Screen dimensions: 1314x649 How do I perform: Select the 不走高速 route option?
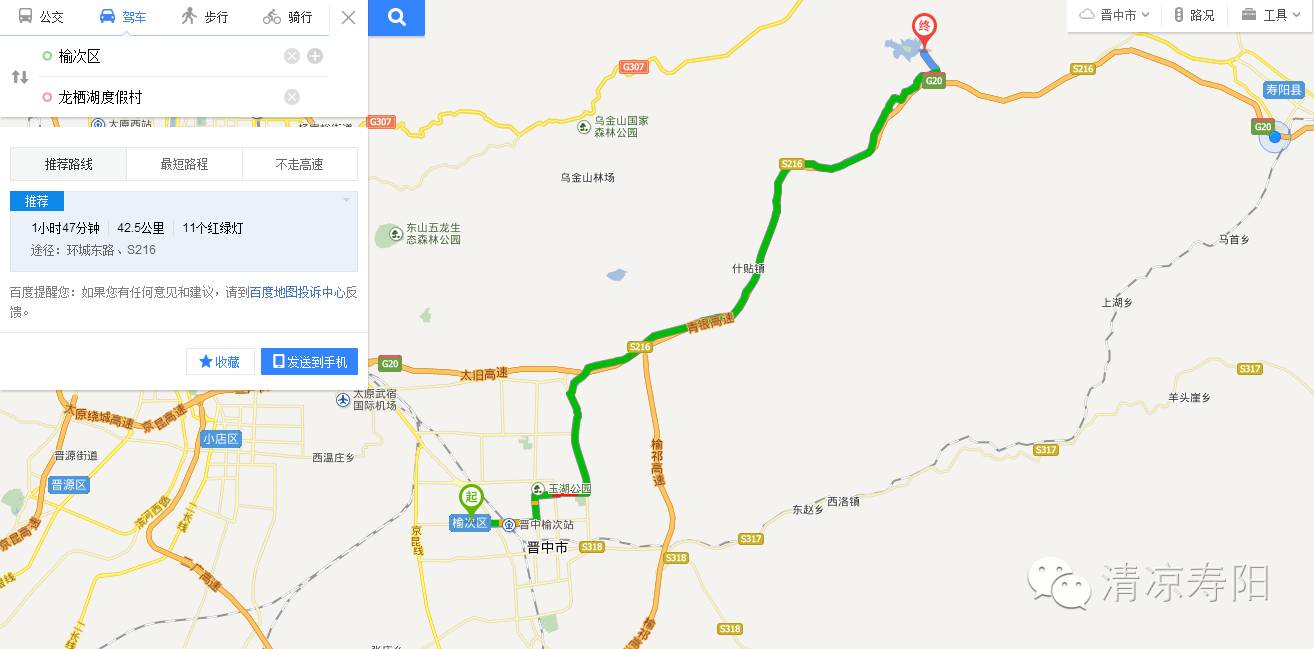tap(299, 164)
